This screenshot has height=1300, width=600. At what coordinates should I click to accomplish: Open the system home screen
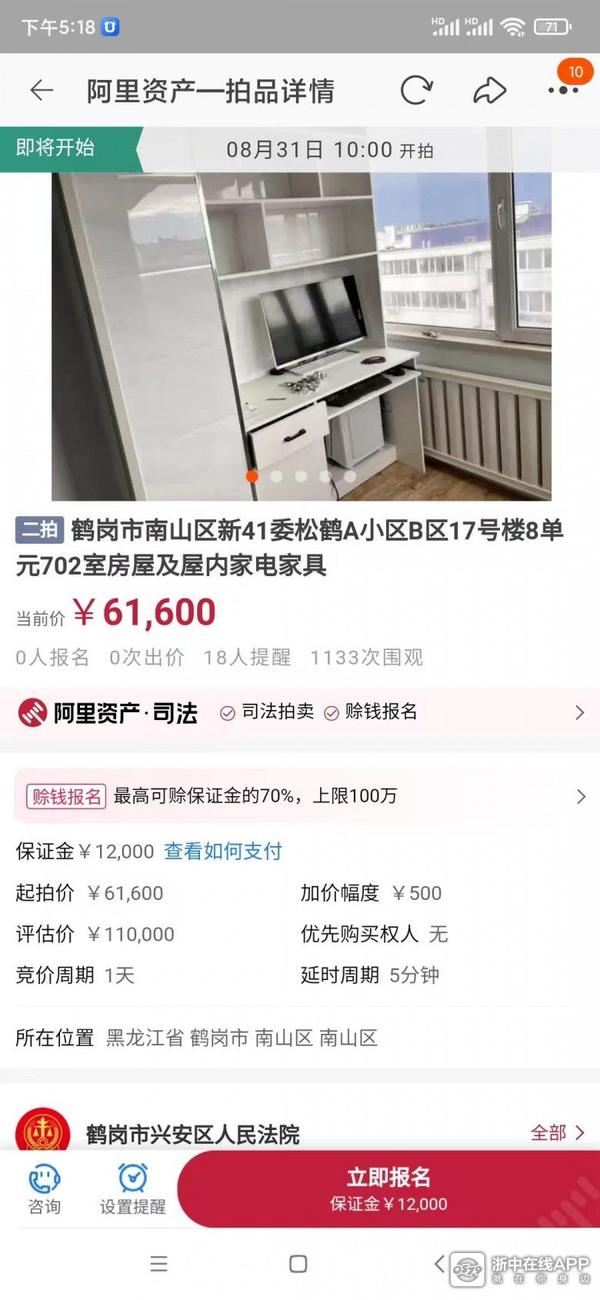(x=298, y=1264)
